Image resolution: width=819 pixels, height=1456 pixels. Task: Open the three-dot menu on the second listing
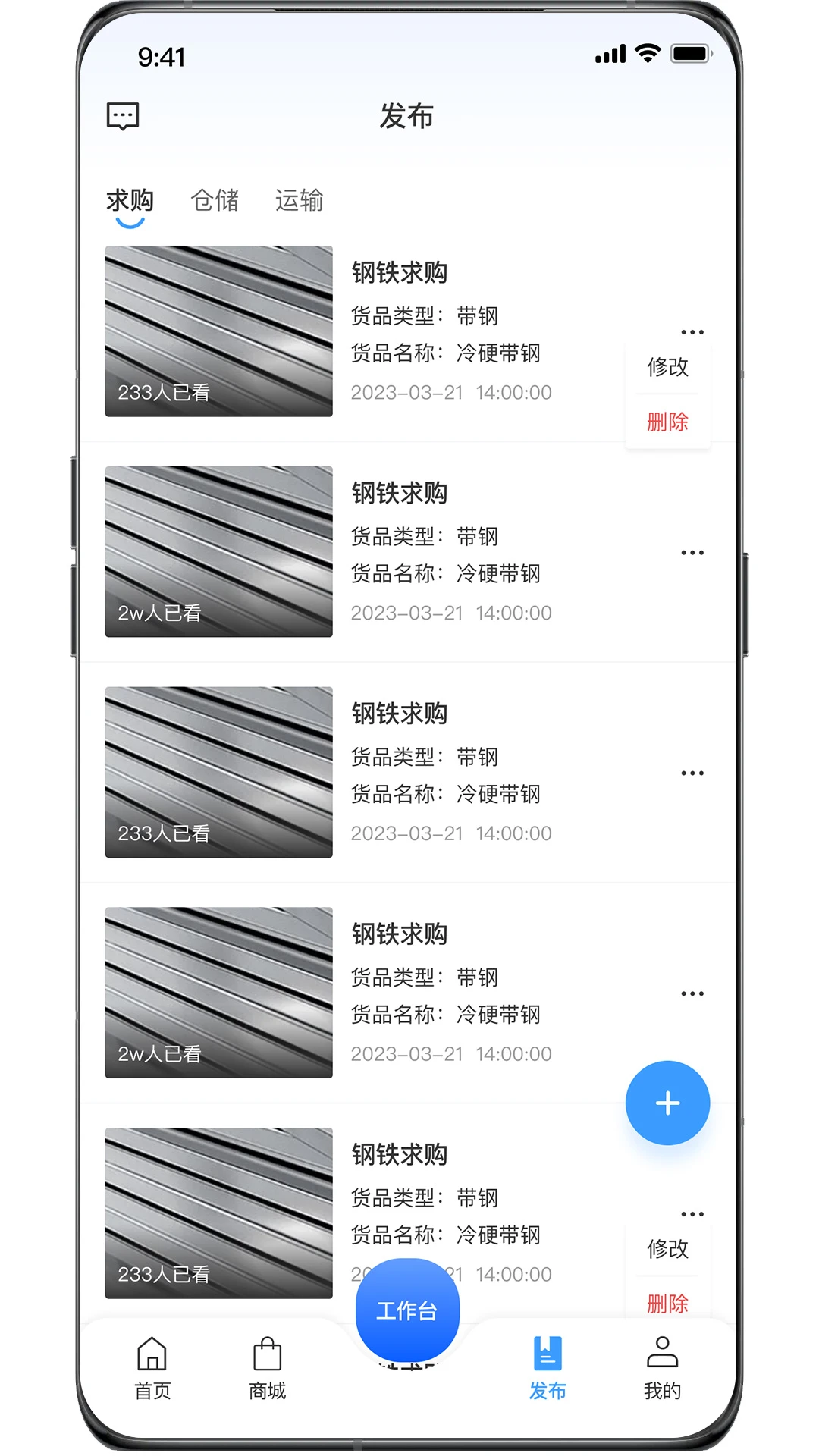pos(693,552)
